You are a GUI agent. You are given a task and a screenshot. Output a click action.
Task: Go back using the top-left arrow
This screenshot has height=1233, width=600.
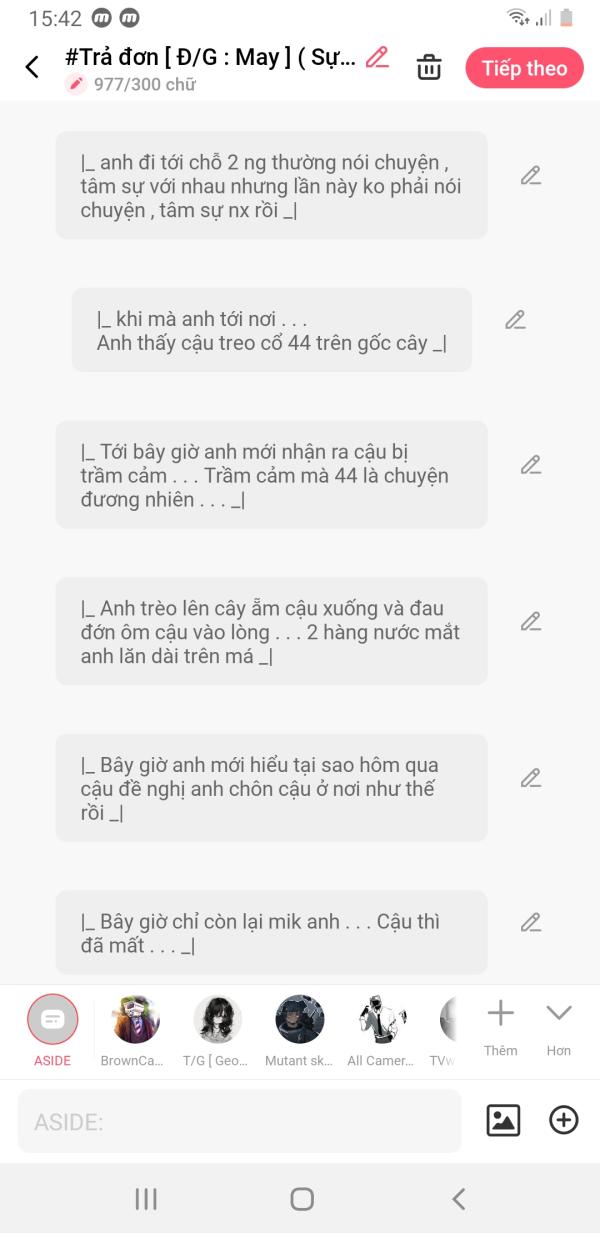(x=32, y=68)
